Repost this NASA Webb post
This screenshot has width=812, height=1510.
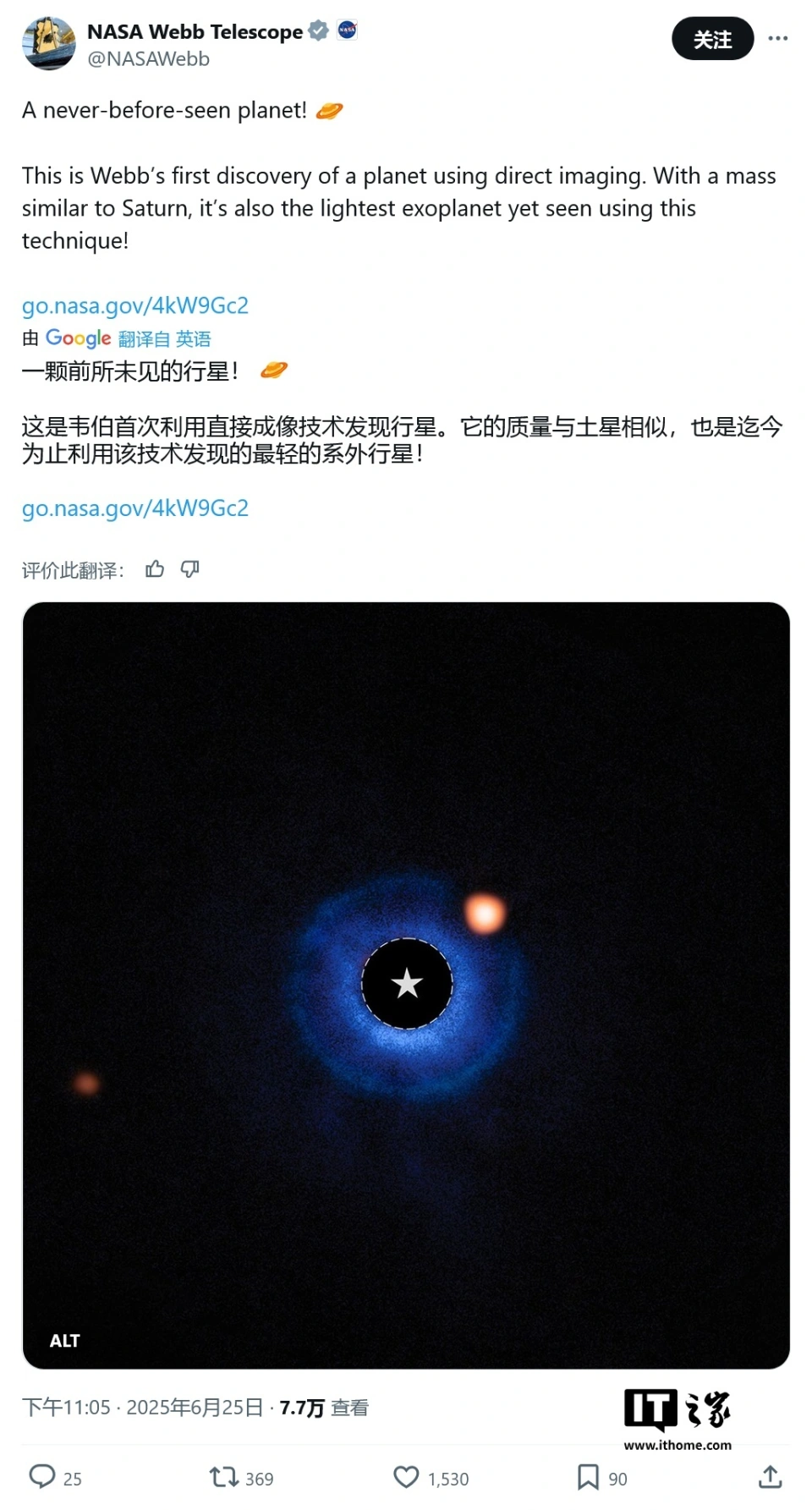(x=224, y=1477)
